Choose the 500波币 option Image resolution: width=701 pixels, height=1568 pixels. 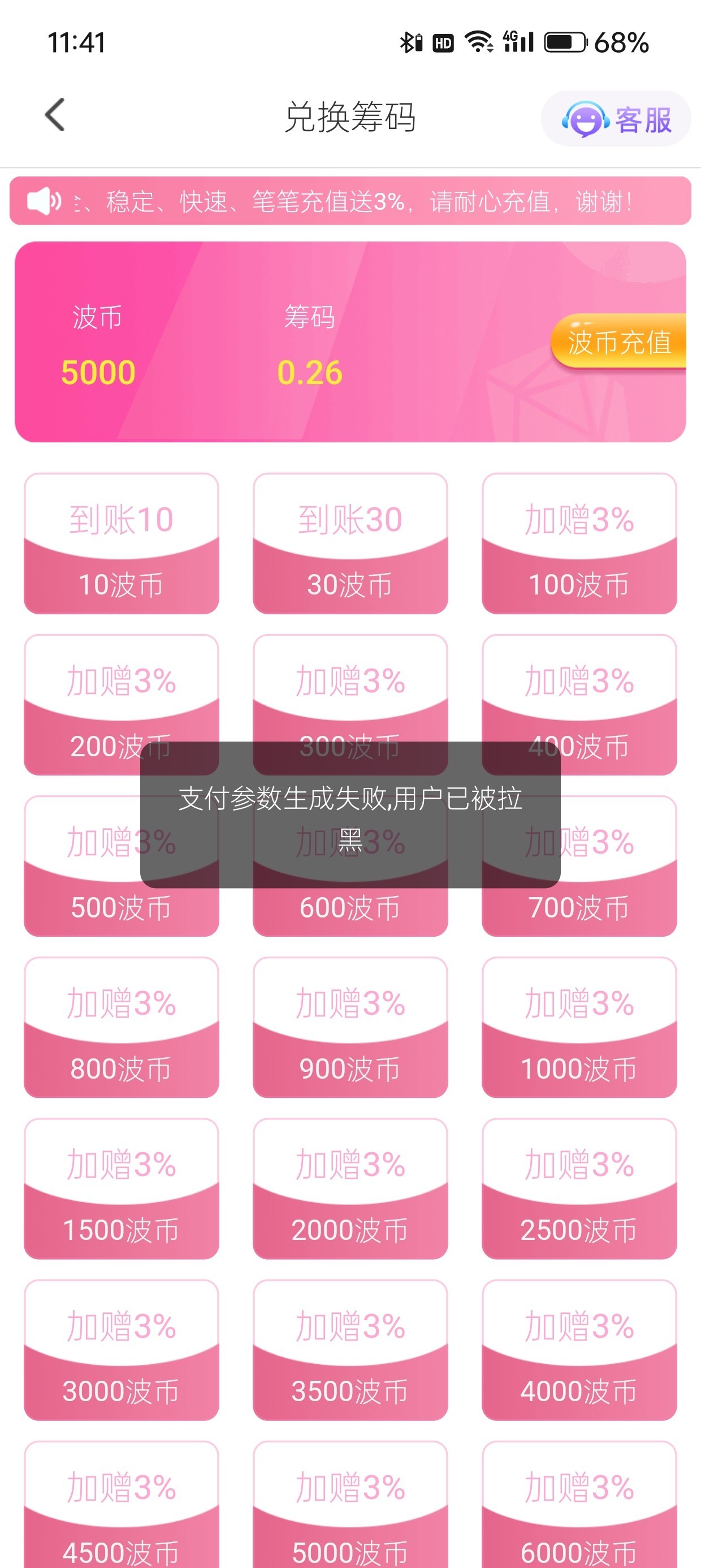tap(121, 907)
